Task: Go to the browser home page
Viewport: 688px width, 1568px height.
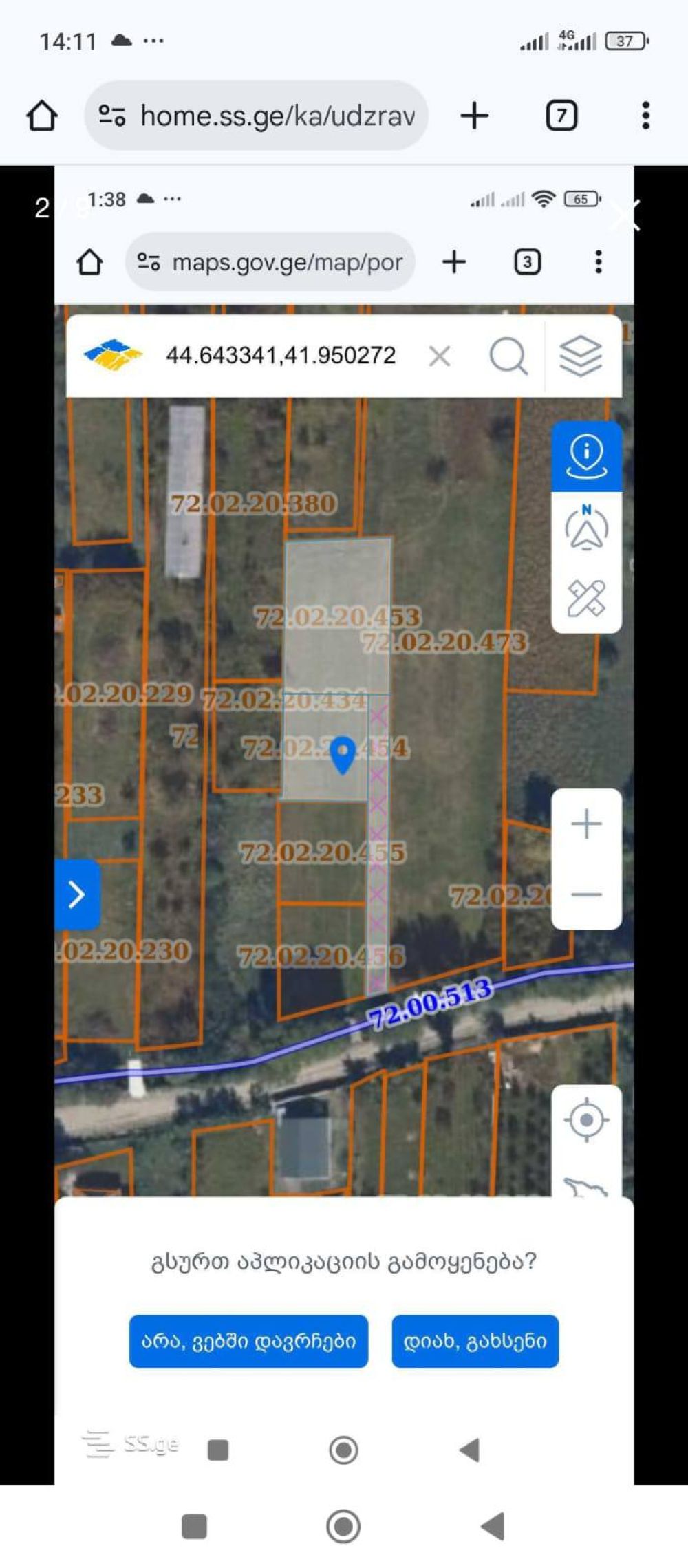Action: tap(42, 116)
